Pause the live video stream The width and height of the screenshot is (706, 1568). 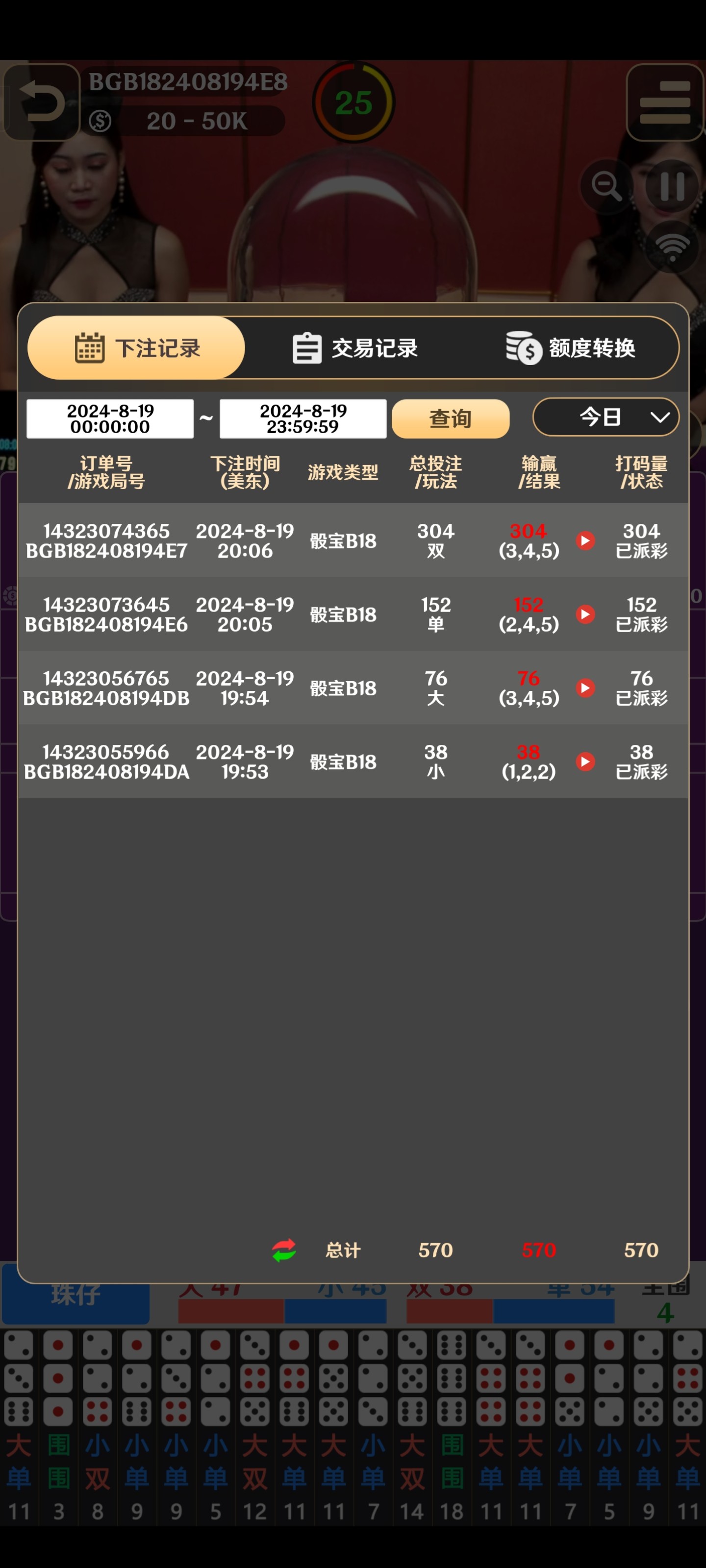tap(673, 186)
